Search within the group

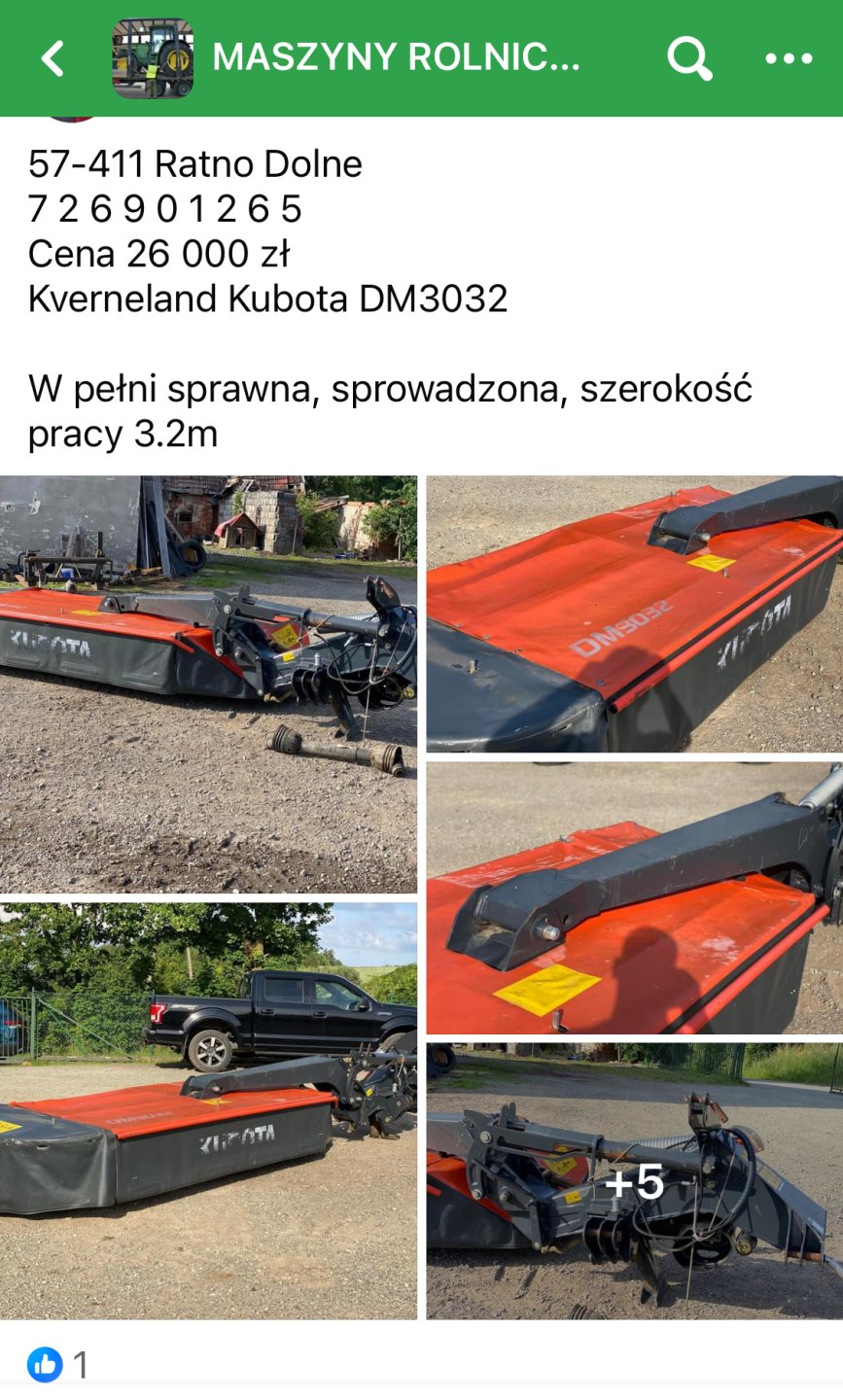coord(688,58)
